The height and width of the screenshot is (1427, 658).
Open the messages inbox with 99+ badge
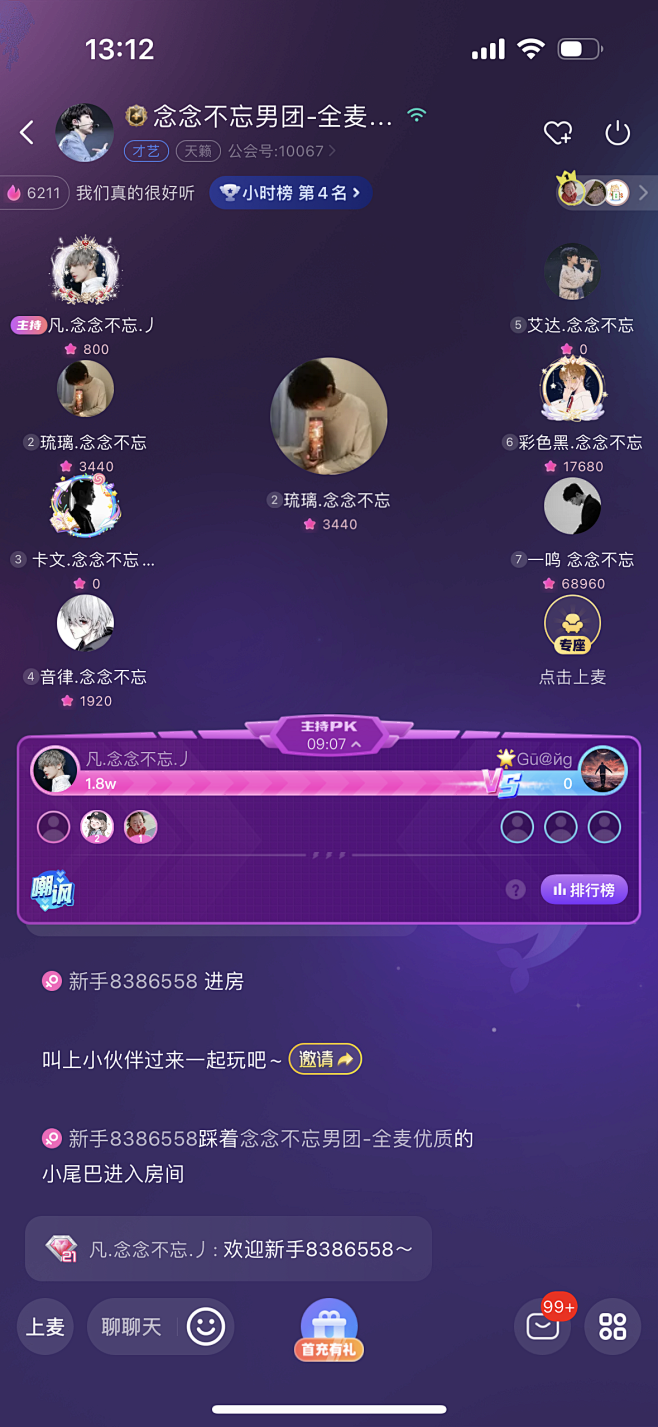[x=543, y=1326]
